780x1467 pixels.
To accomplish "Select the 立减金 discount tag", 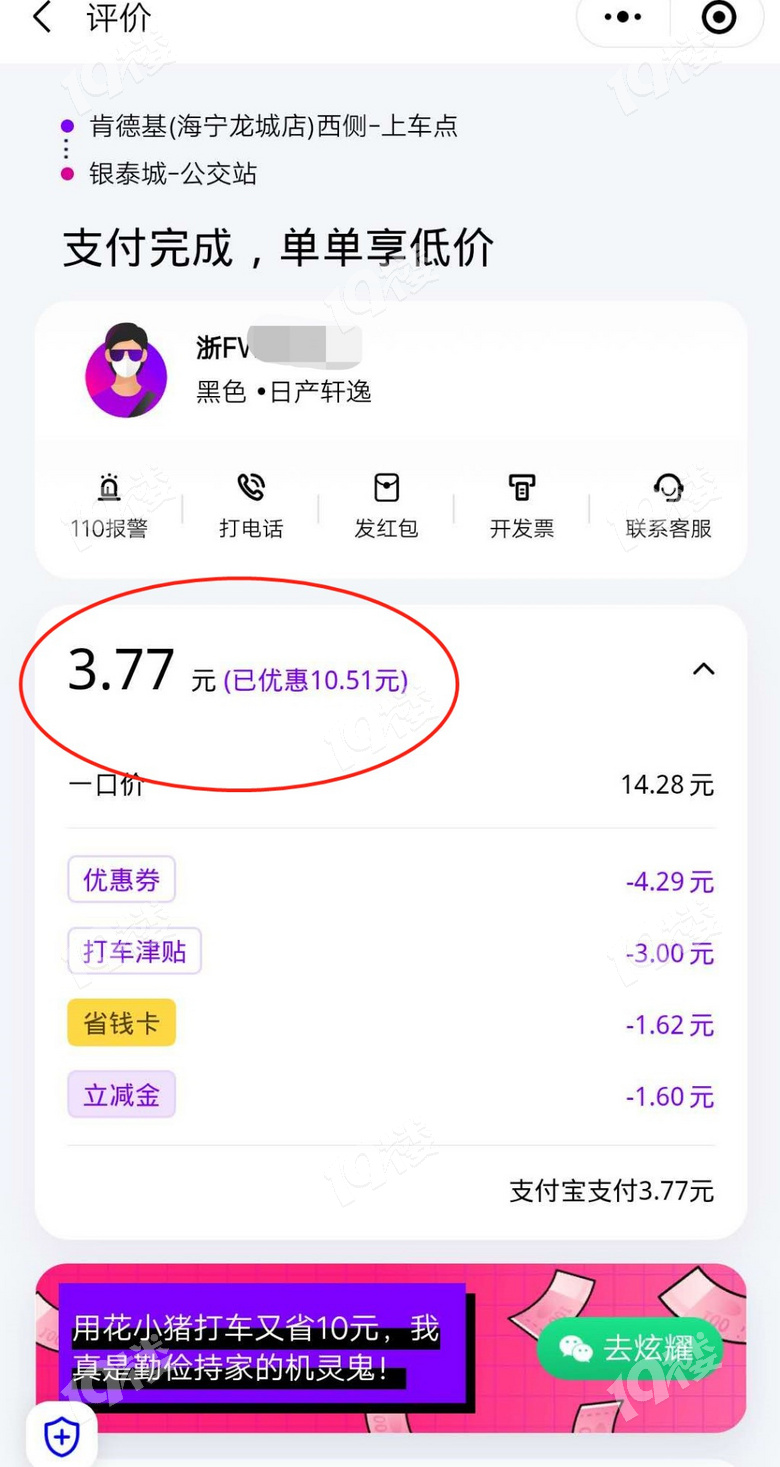I will click(121, 1095).
